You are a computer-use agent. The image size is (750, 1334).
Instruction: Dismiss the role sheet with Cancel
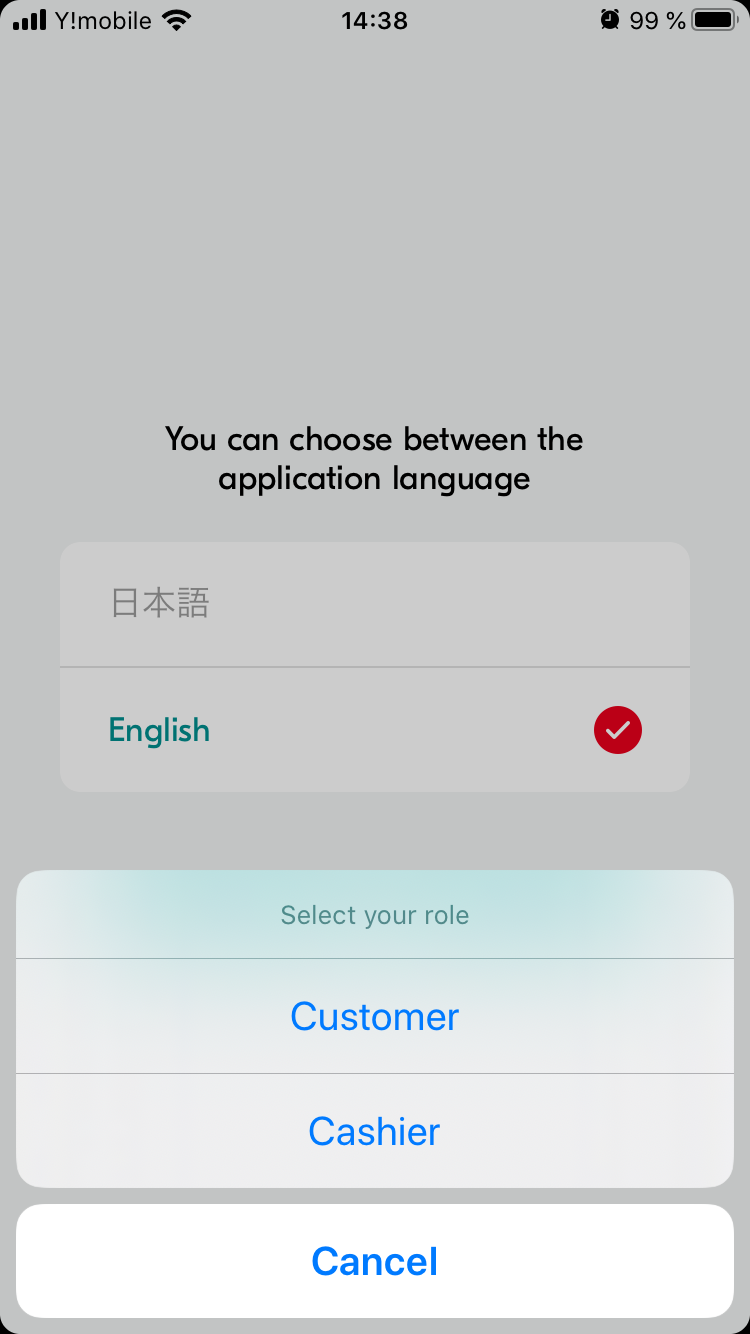pos(375,1261)
